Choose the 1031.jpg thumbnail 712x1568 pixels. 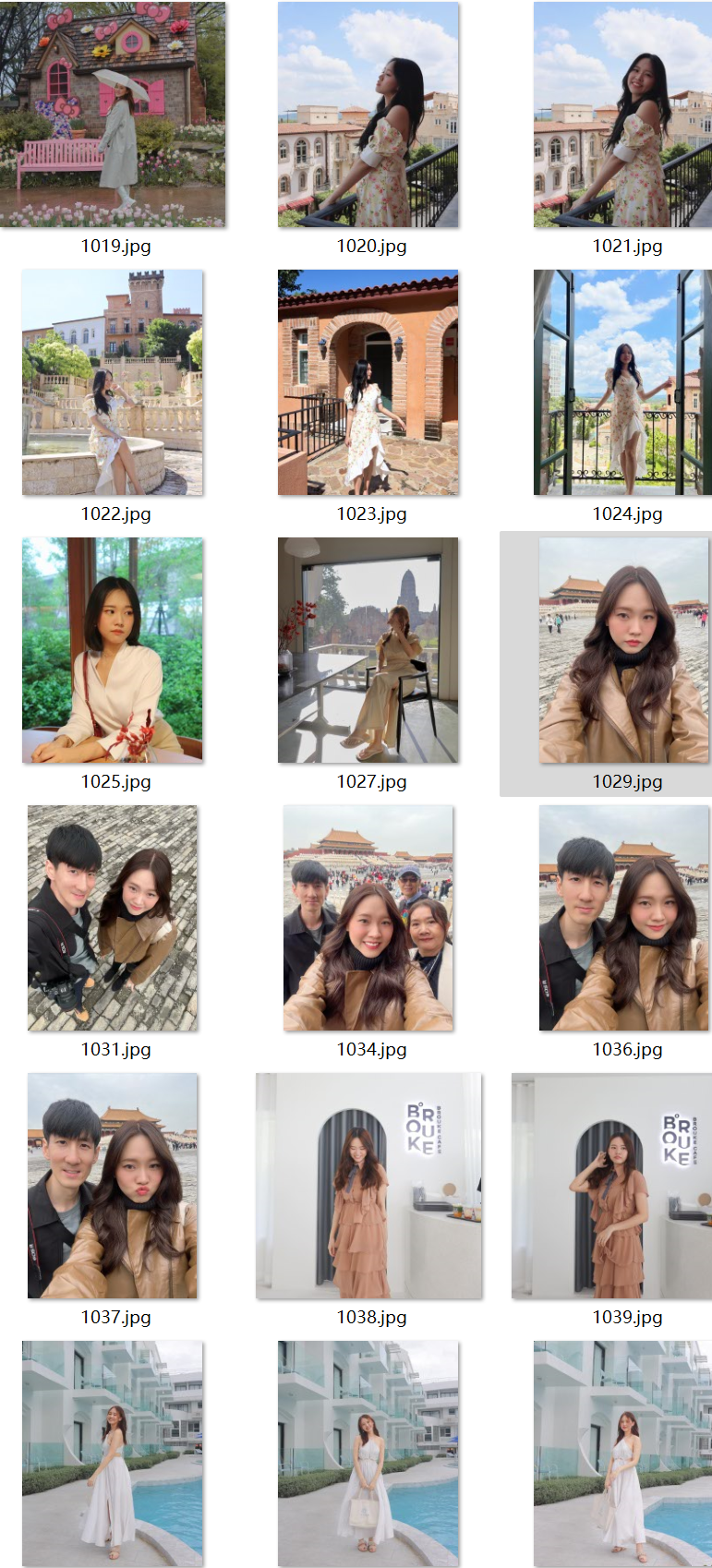click(x=113, y=918)
